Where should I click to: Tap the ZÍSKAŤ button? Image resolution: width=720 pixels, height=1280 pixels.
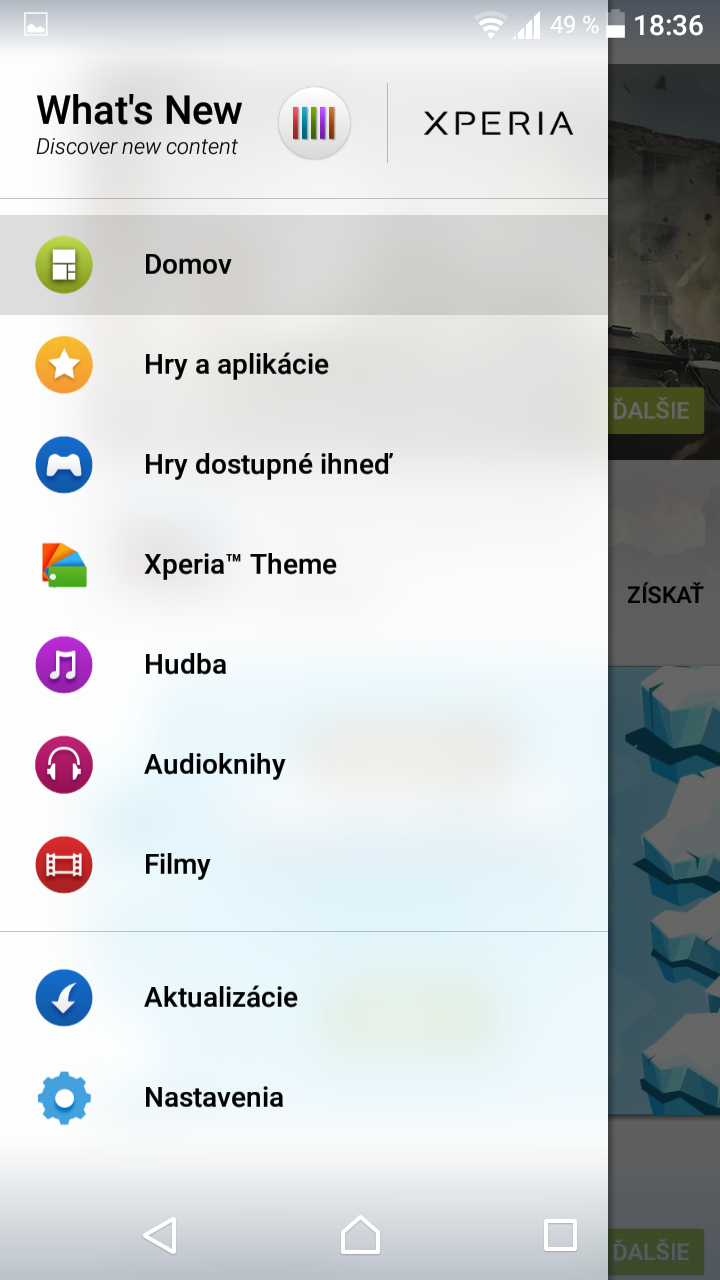665,595
